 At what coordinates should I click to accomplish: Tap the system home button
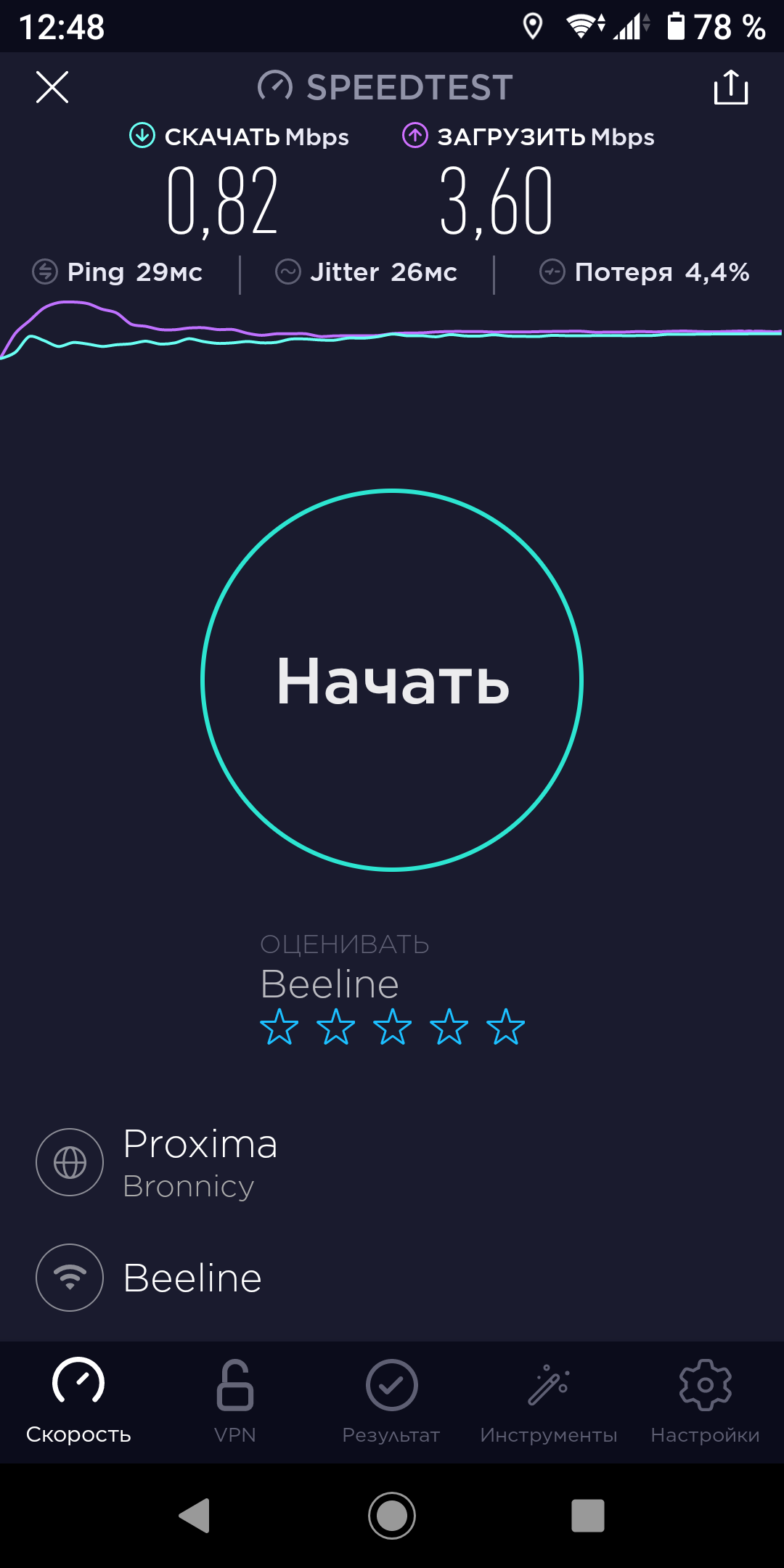point(392,1516)
